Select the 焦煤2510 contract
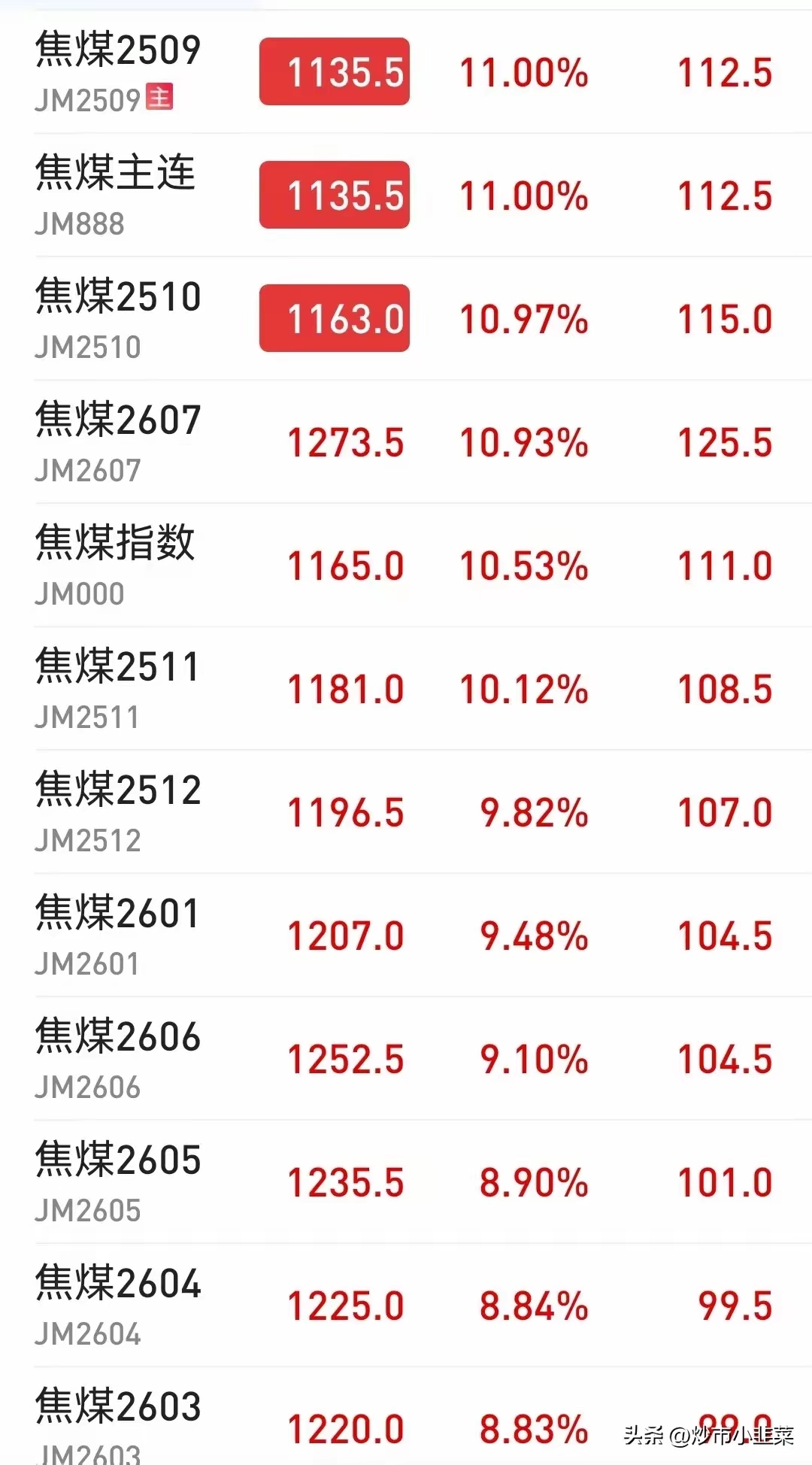The image size is (812, 1465). click(x=406, y=319)
